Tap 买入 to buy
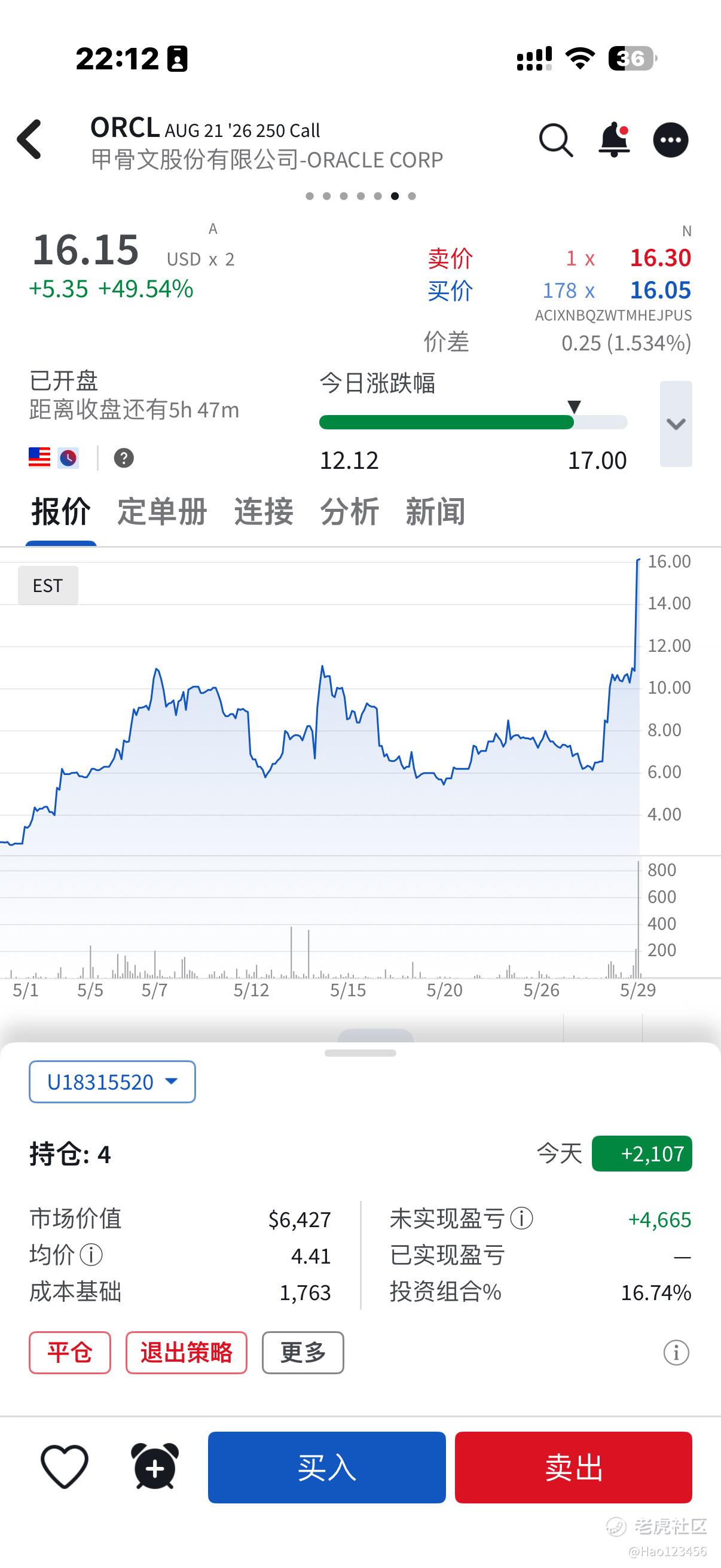 pos(327,1468)
